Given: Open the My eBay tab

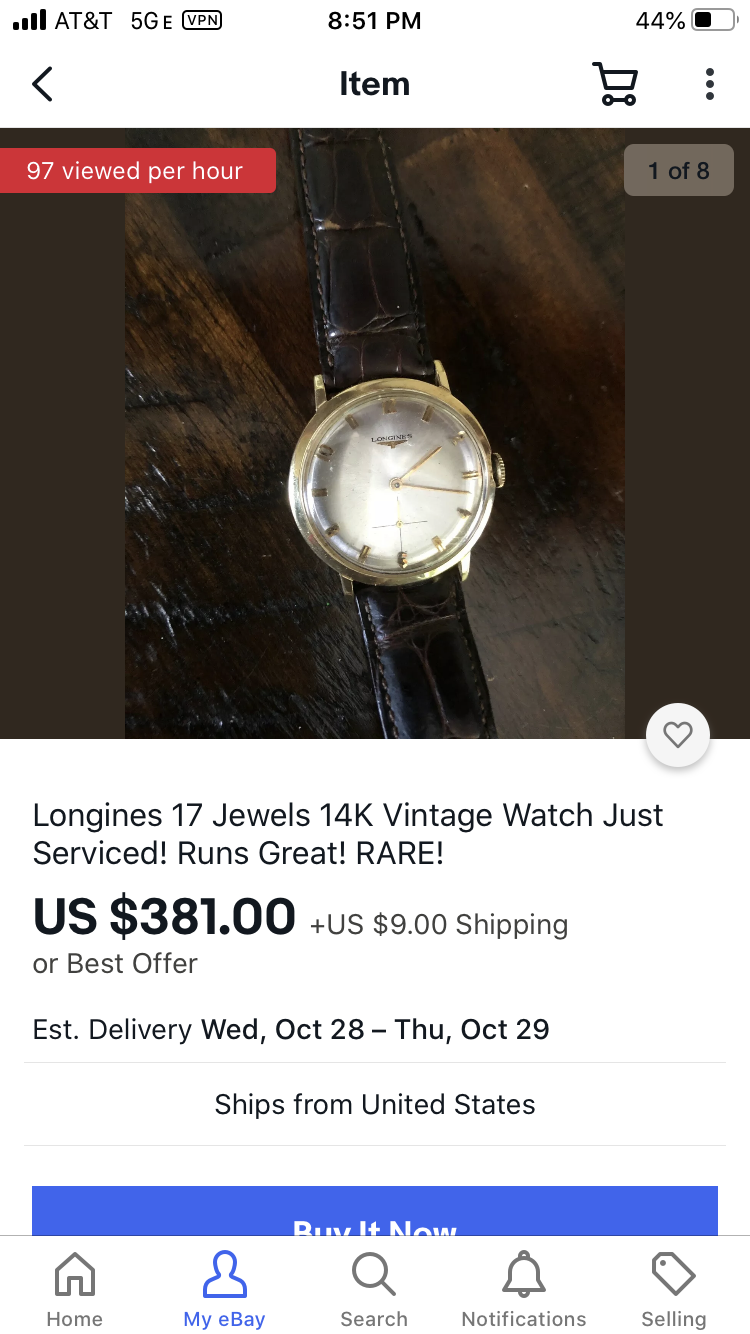Looking at the screenshot, I should (x=224, y=1289).
